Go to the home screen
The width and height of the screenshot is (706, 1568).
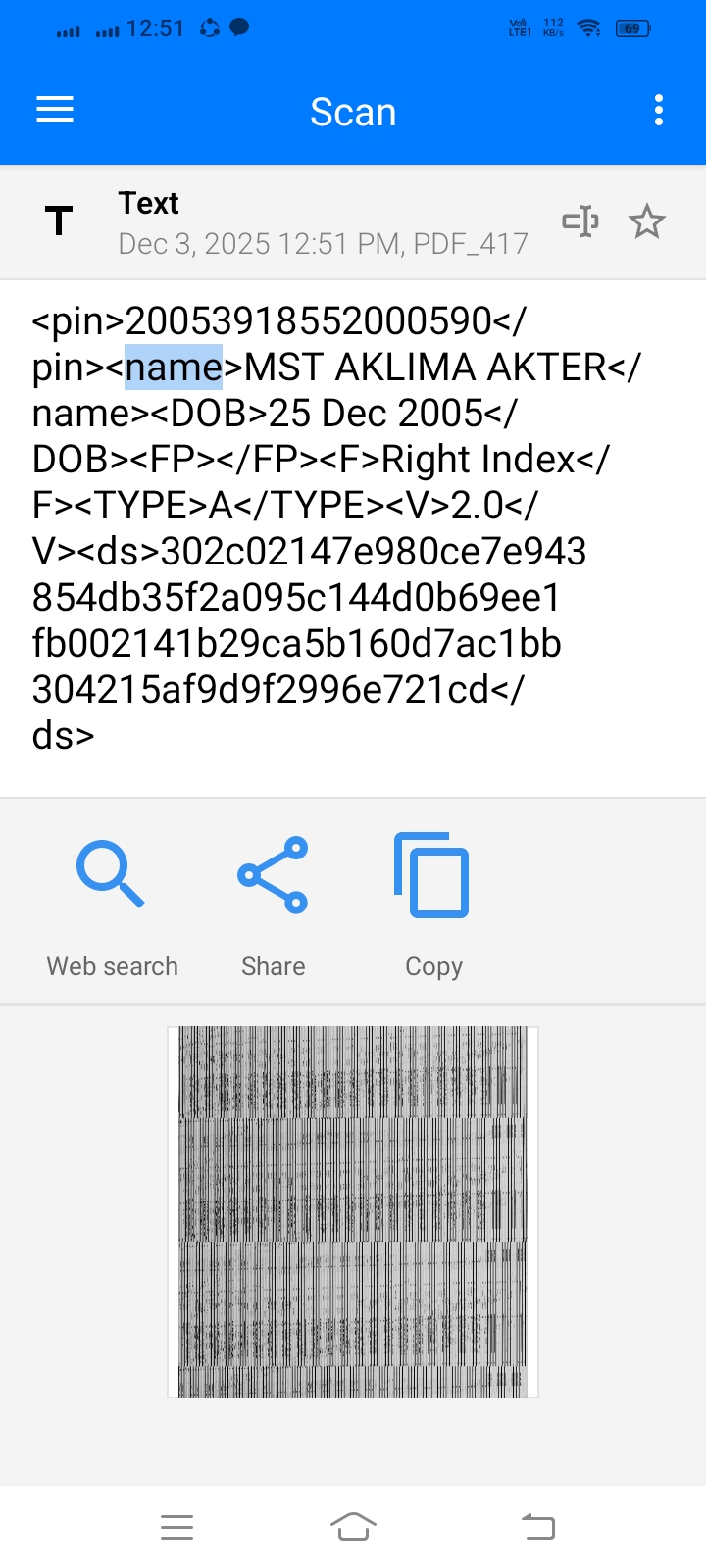tap(353, 1526)
